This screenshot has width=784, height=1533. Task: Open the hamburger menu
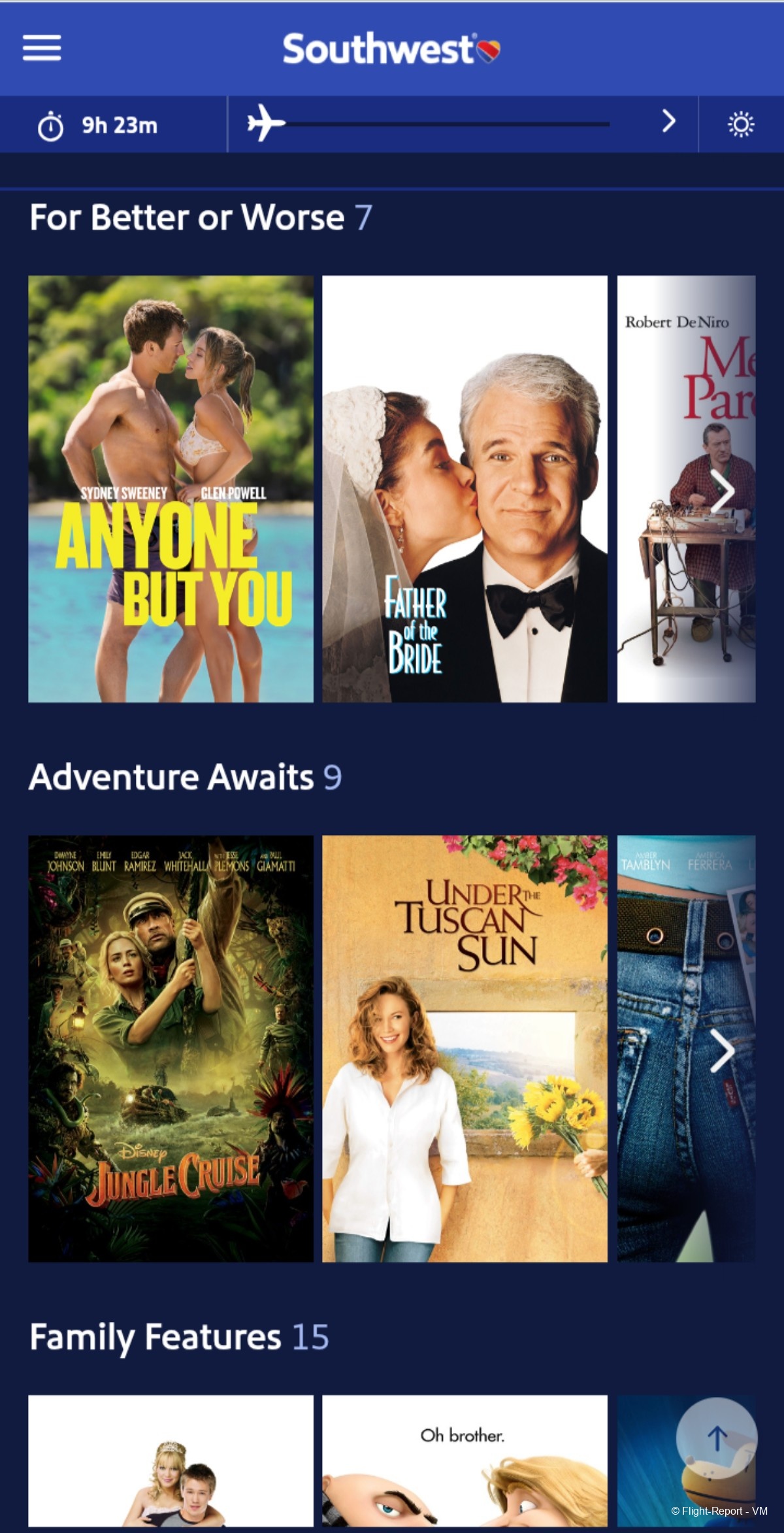(x=42, y=48)
